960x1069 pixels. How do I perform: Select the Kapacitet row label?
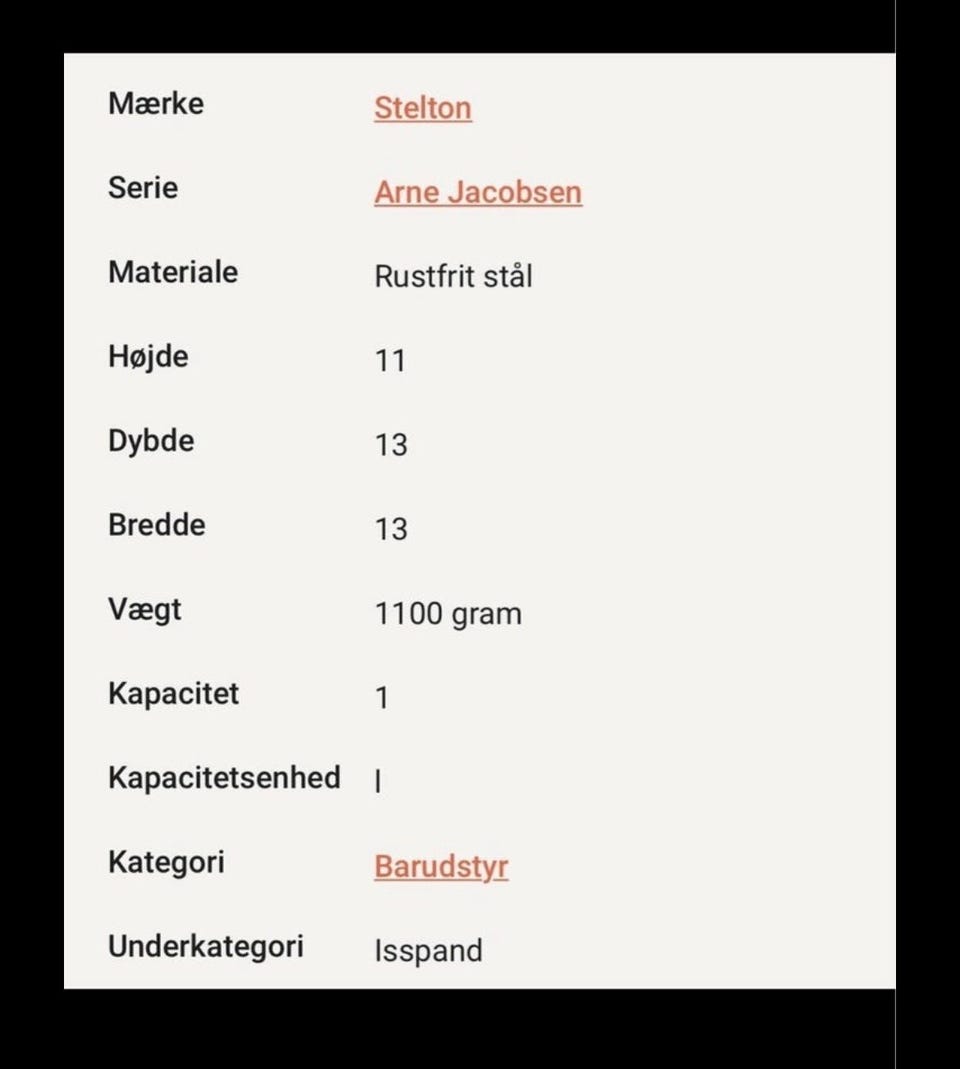click(x=173, y=693)
